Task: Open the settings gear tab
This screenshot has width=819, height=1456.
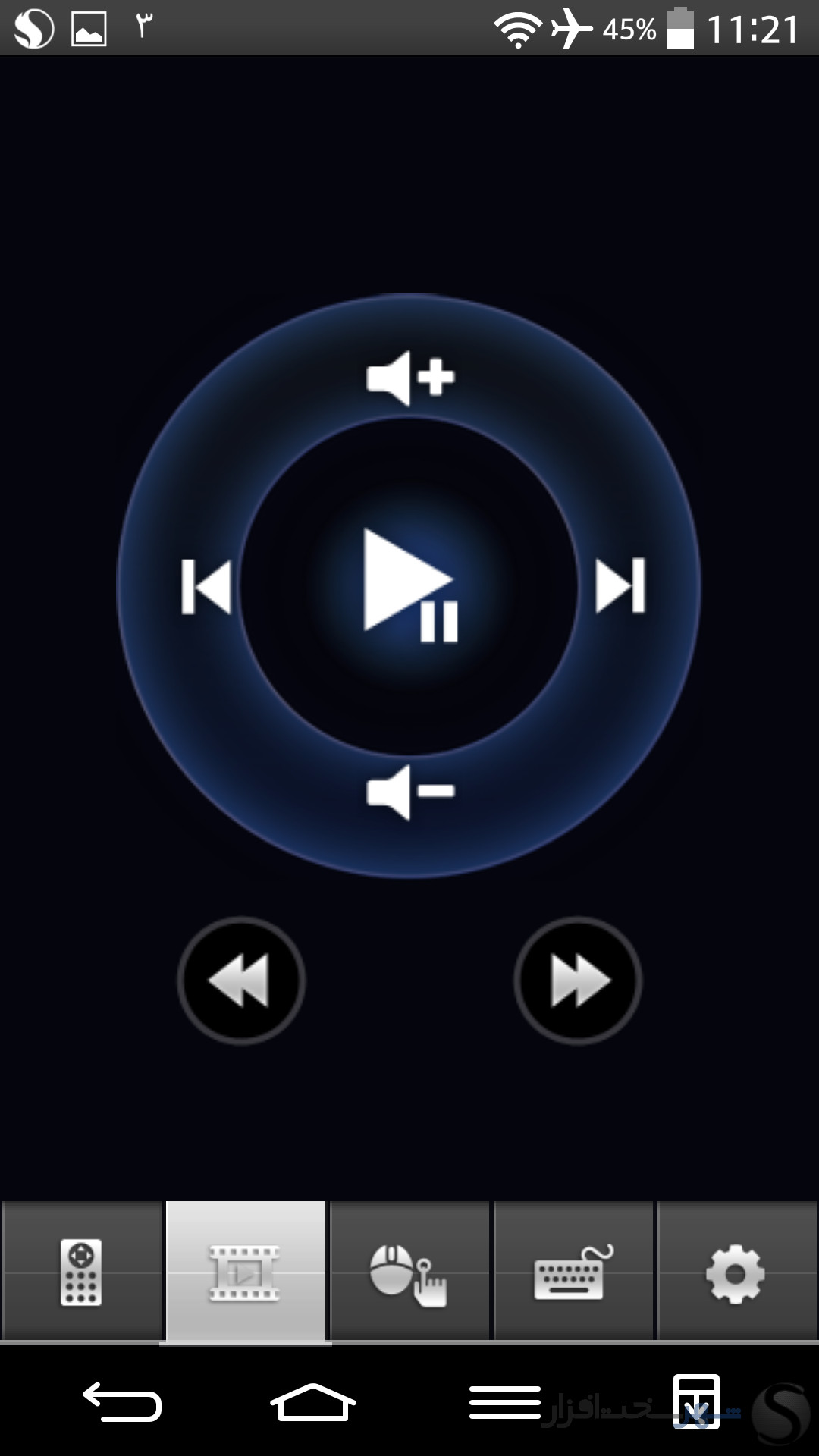Action: 737,1272
